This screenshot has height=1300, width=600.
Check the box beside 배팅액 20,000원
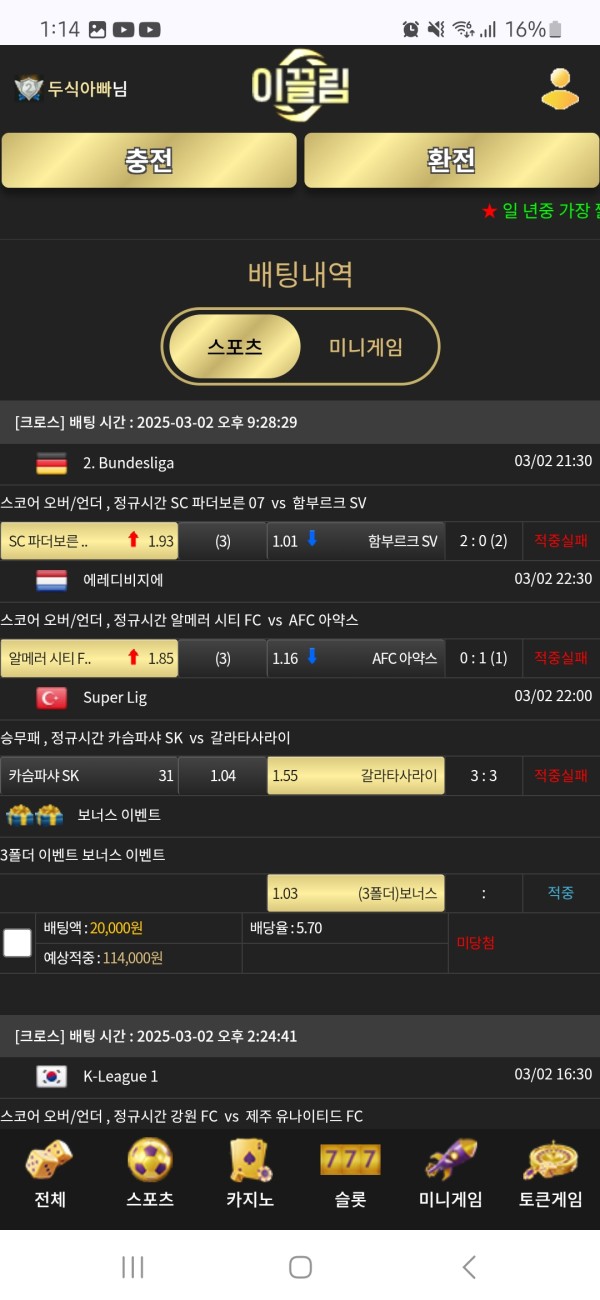pos(17,942)
